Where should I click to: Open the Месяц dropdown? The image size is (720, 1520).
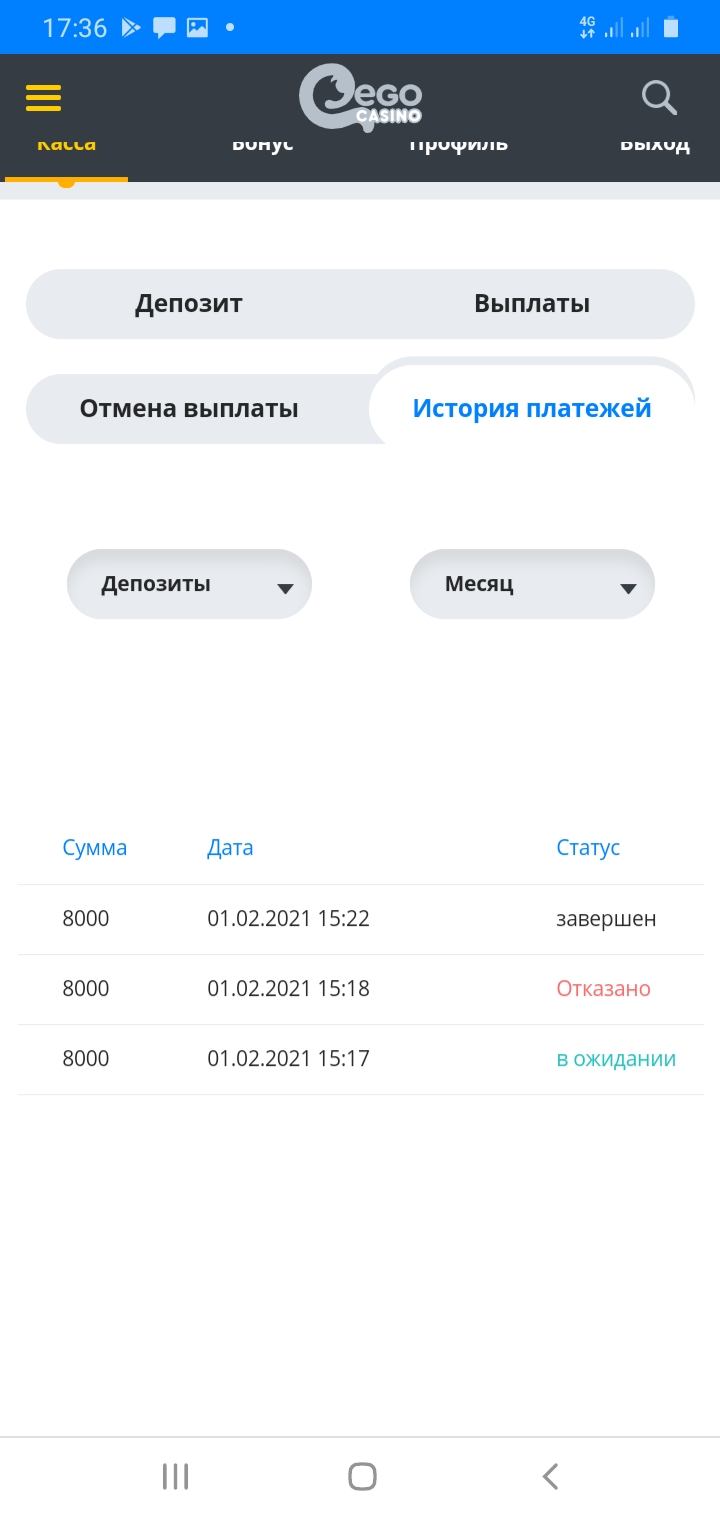click(x=531, y=584)
